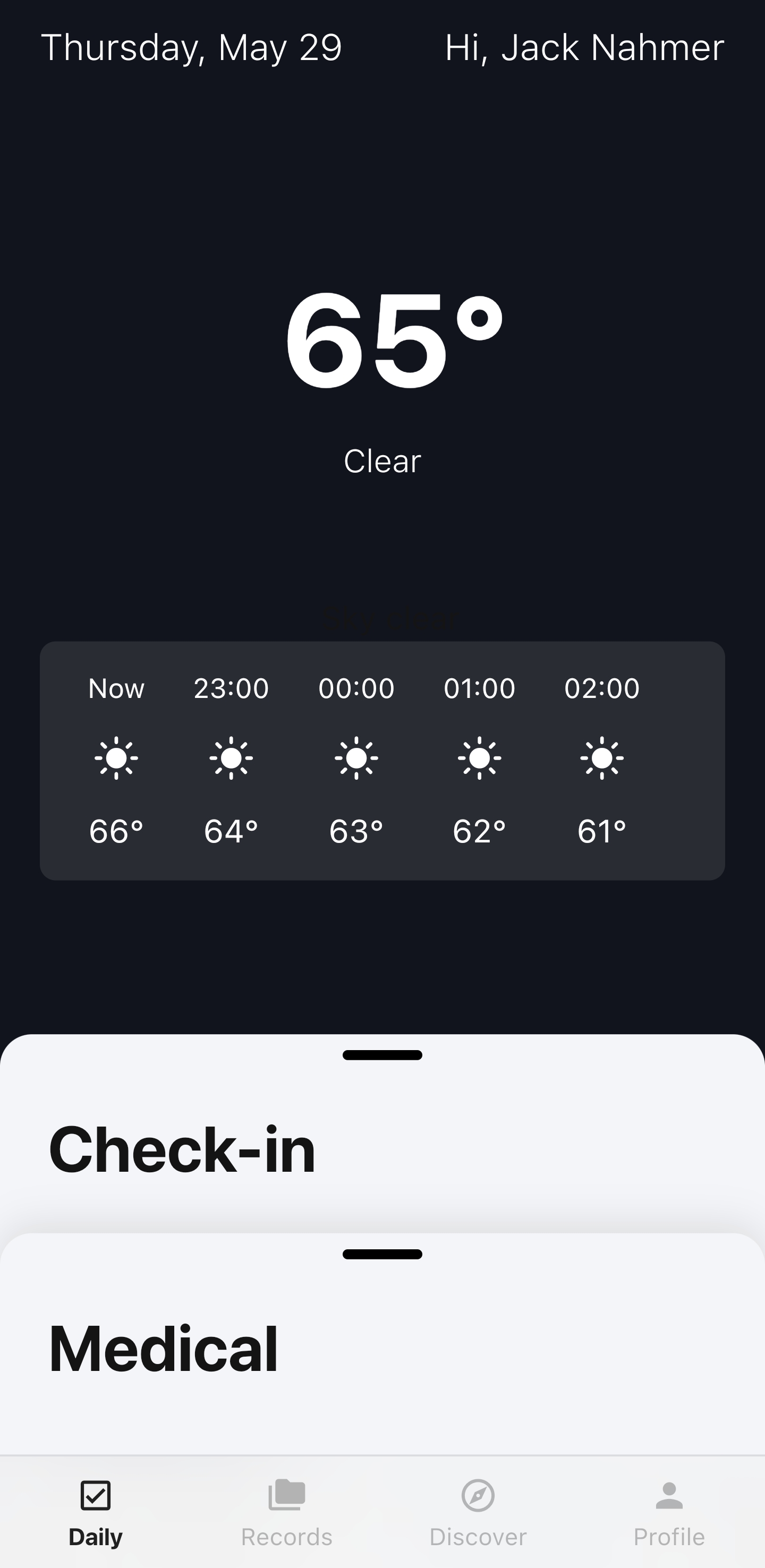Tap the sun icon under Now
The width and height of the screenshot is (765, 1568).
[x=116, y=758]
